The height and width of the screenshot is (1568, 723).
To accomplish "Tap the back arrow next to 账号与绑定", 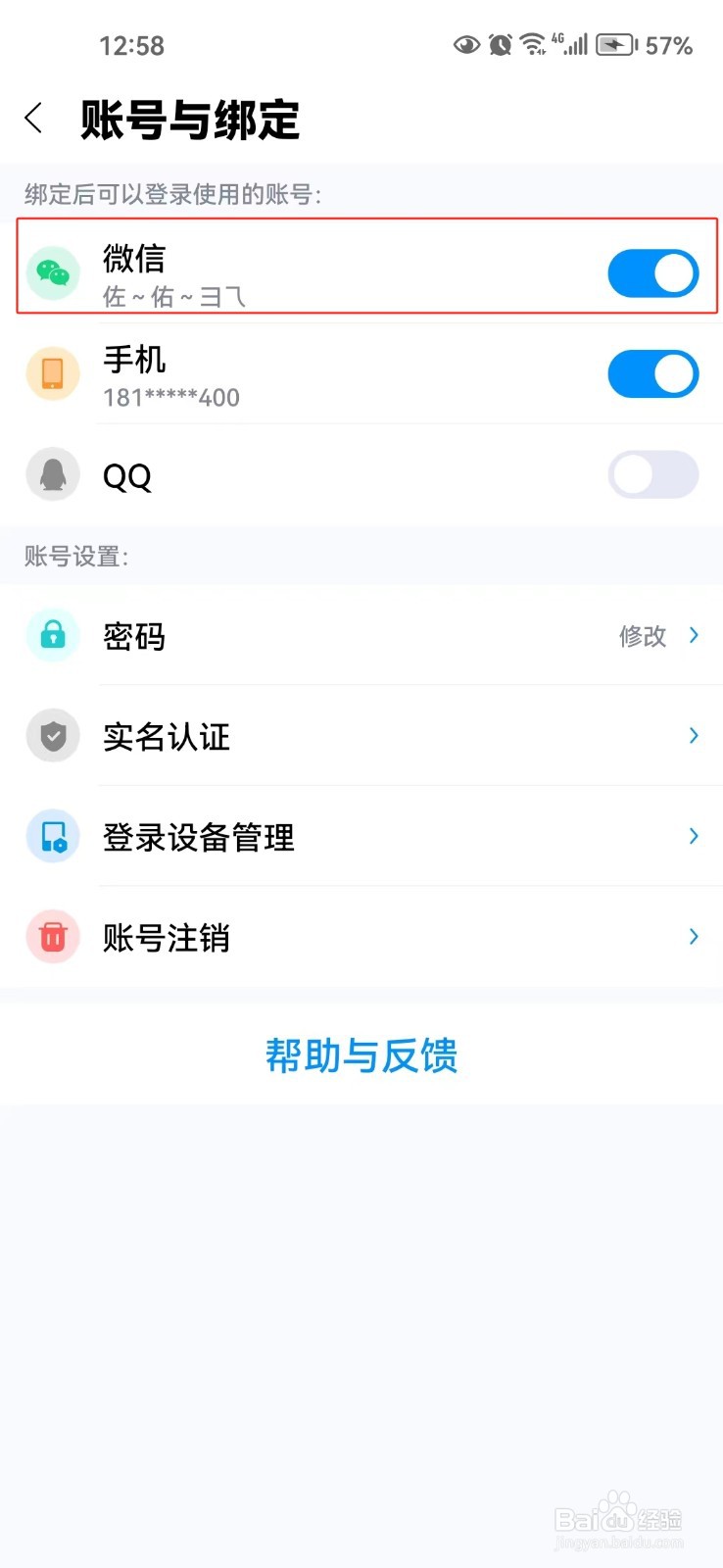I will coord(33,117).
